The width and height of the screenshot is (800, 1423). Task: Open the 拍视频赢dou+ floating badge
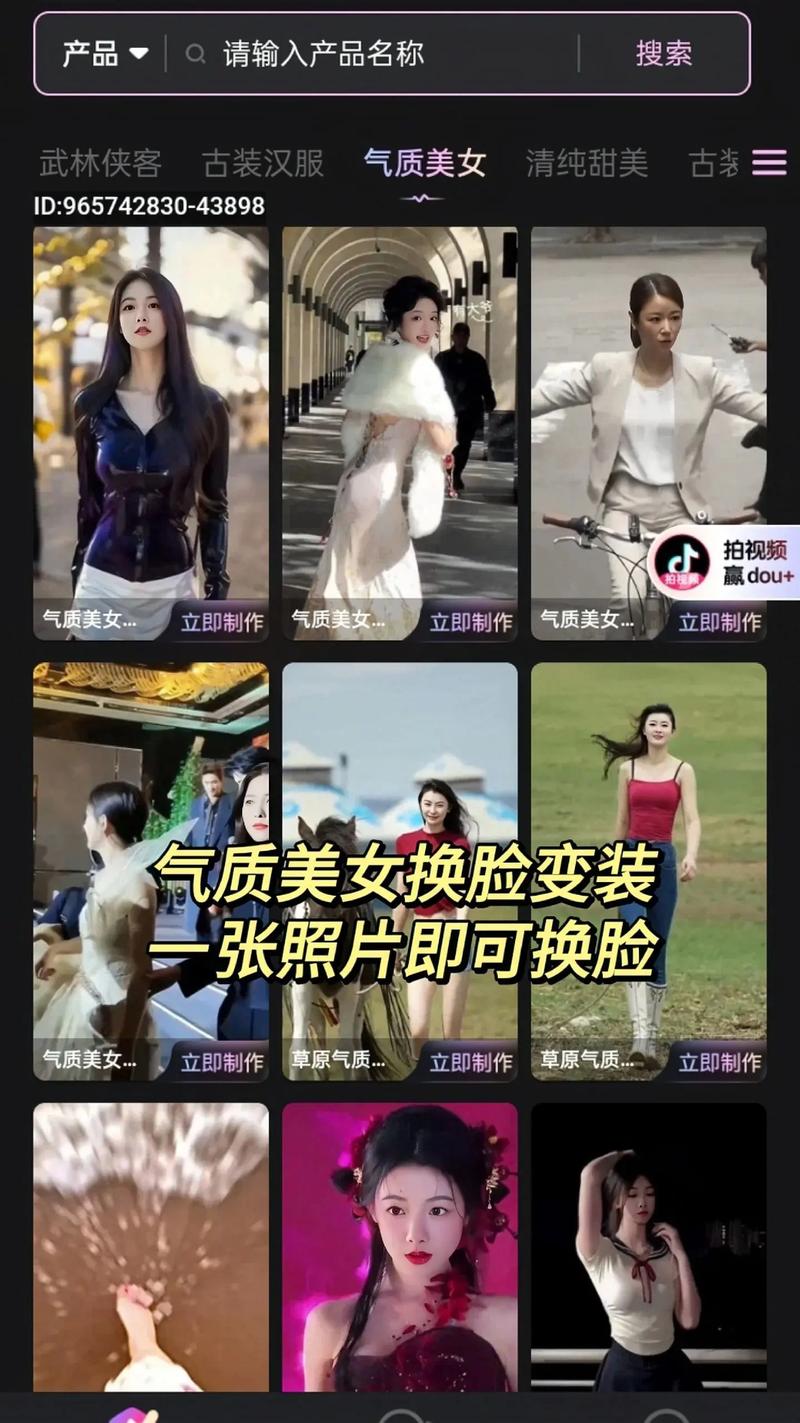725,563
